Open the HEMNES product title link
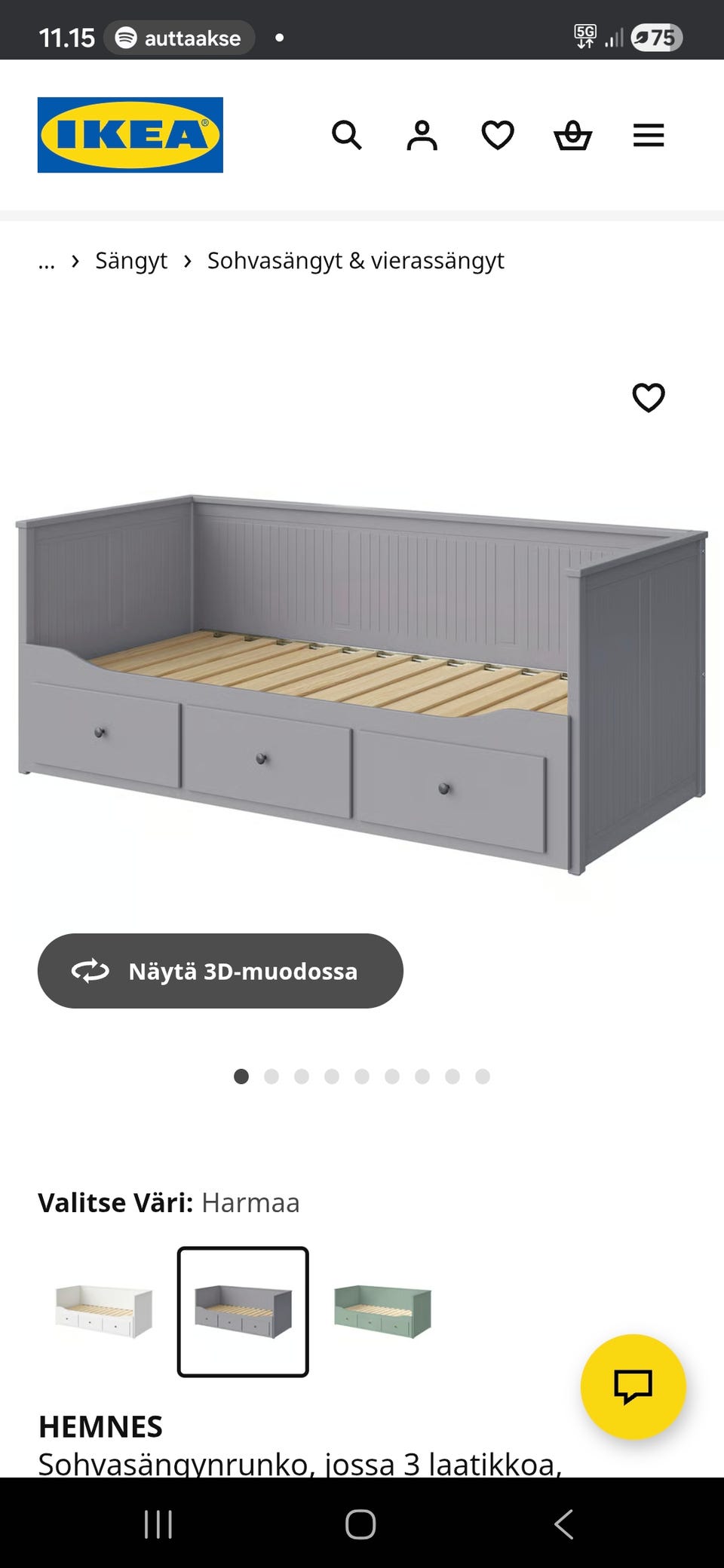Viewport: 724px width, 1568px height. pos(100,1426)
